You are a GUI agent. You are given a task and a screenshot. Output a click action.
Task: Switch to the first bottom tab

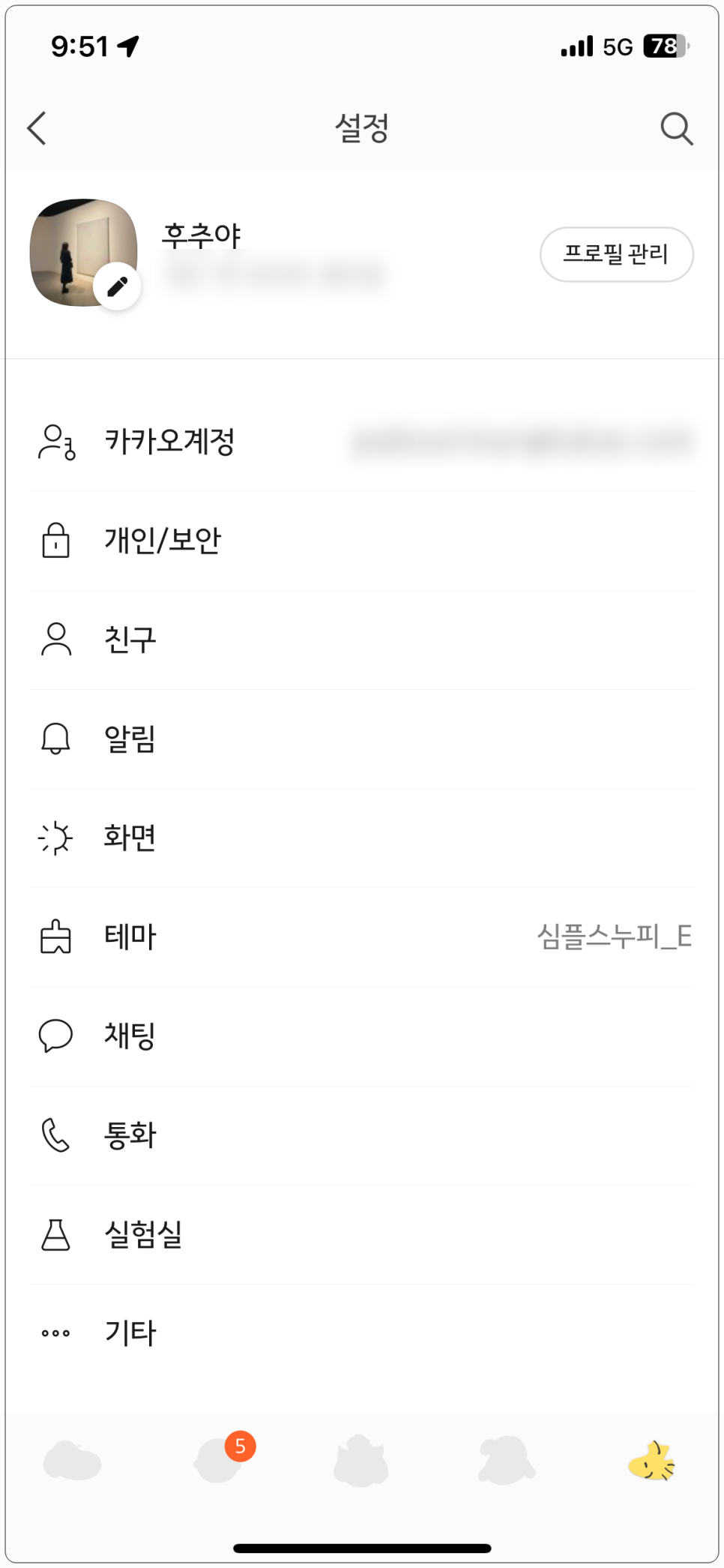click(x=72, y=1460)
